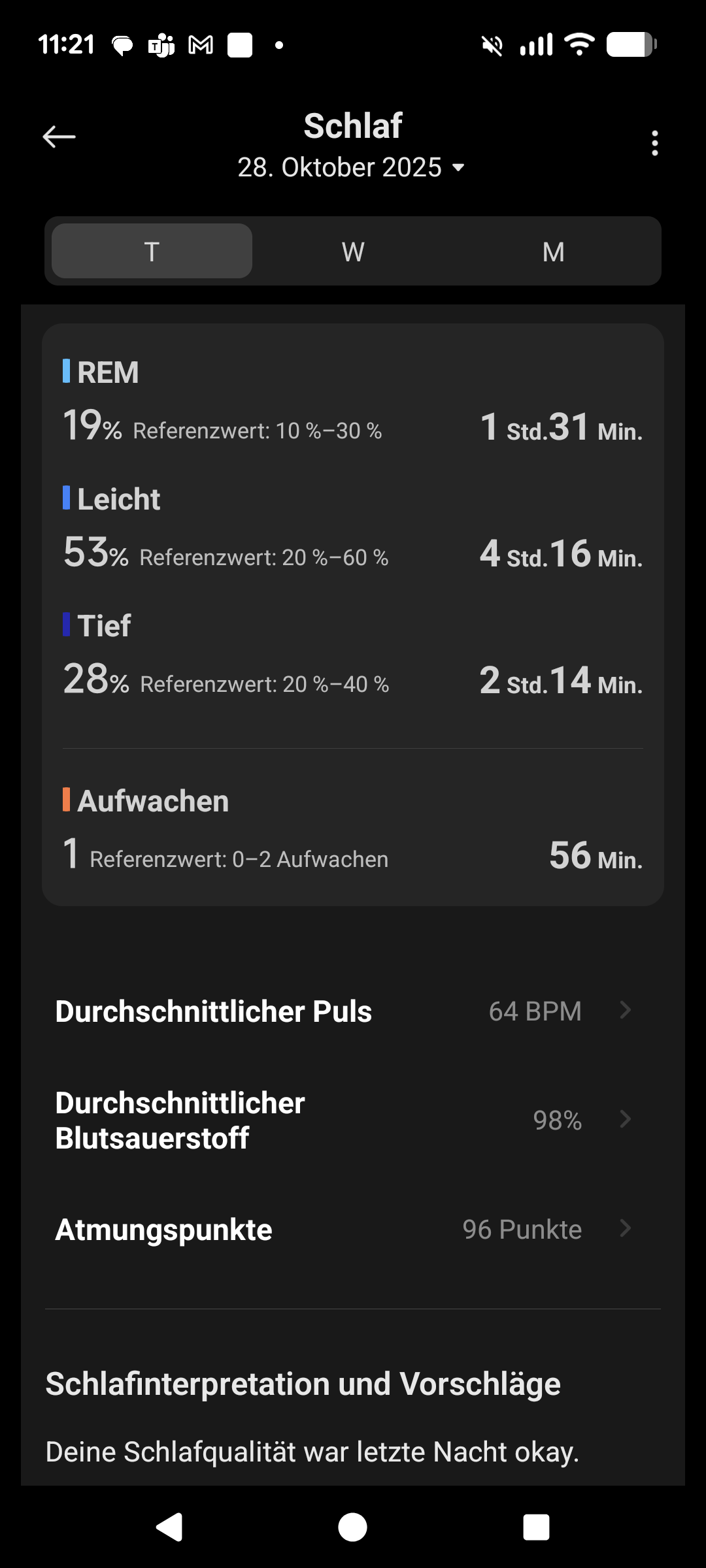Open recent apps from the navigation bar
Viewport: 706px width, 1568px height.
click(536, 1527)
